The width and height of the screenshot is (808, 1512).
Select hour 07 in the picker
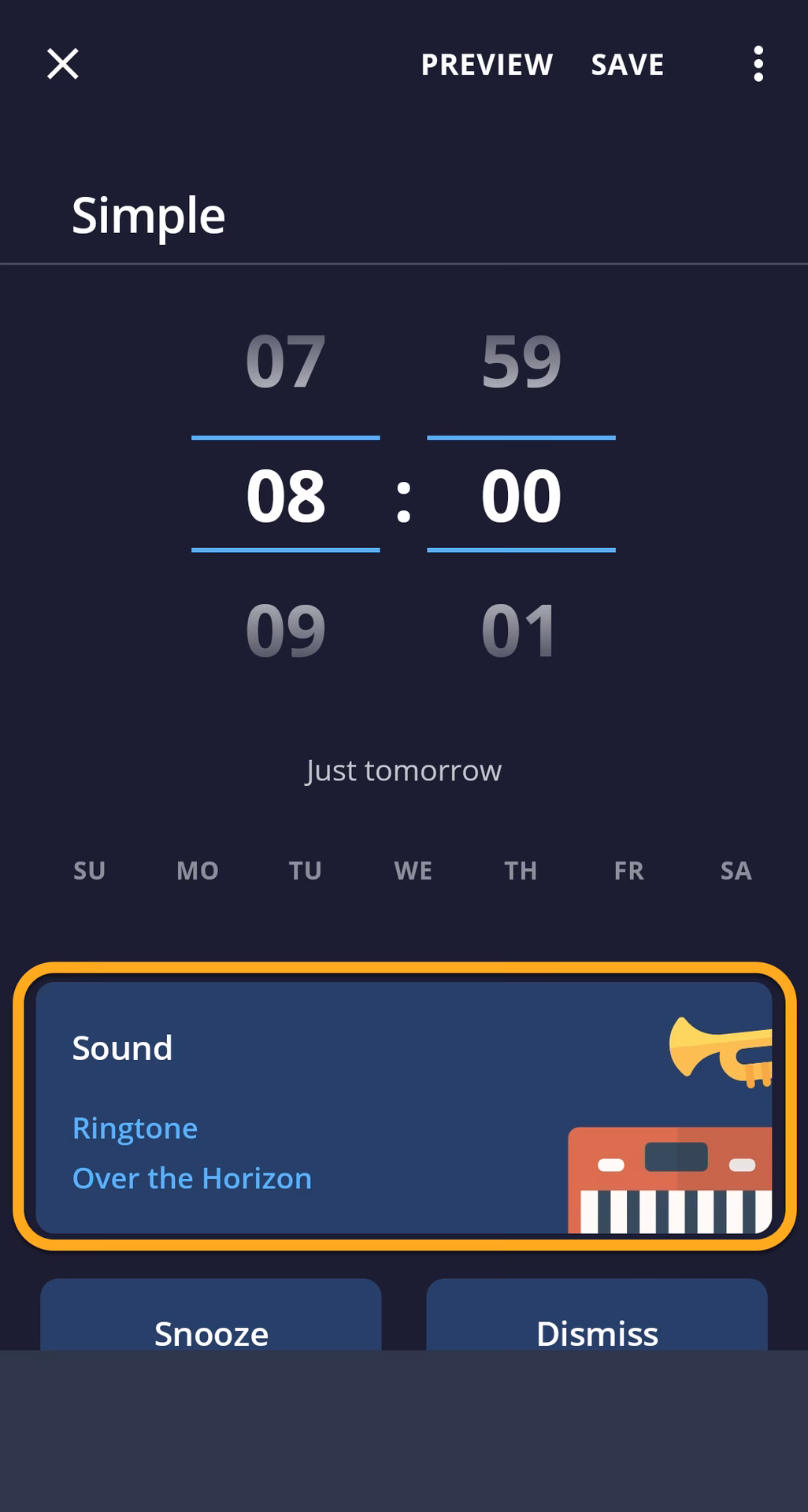[285, 361]
